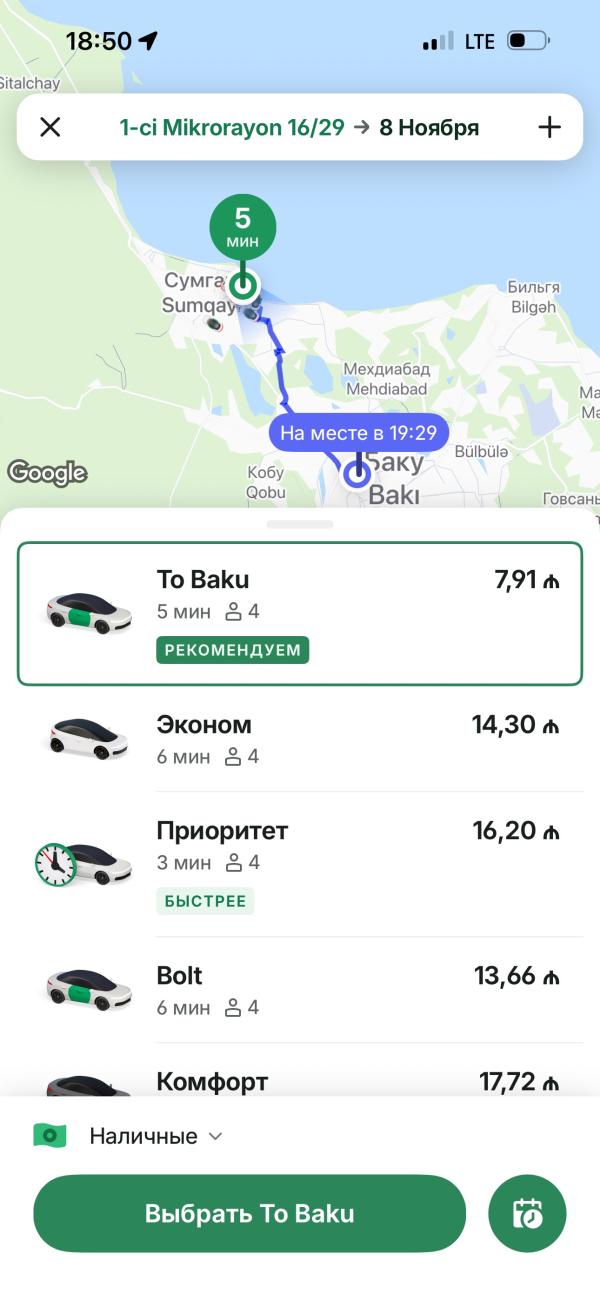Tap the bottom sheet drag handle
The width and height of the screenshot is (600, 1300).
(300, 524)
